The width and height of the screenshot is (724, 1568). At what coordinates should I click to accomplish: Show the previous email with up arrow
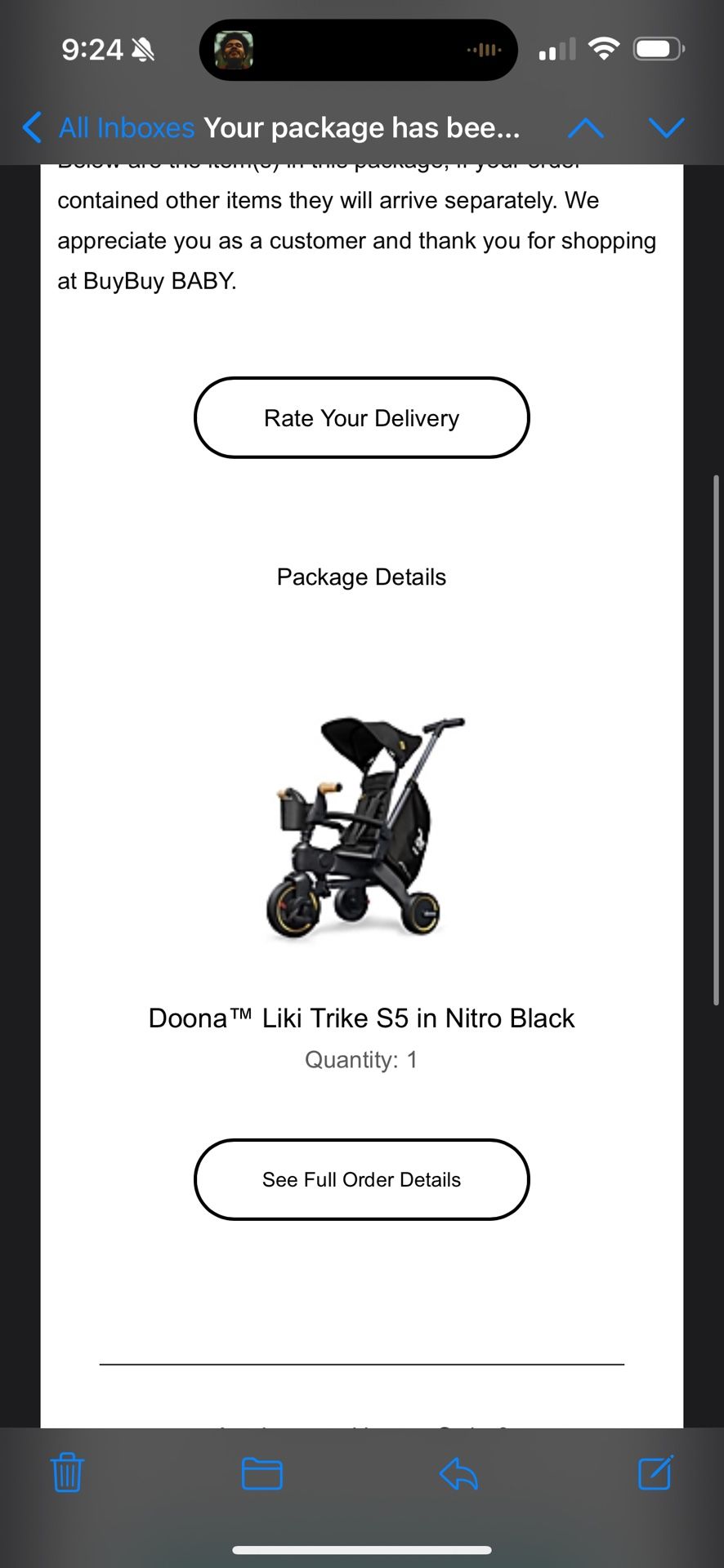[585, 128]
